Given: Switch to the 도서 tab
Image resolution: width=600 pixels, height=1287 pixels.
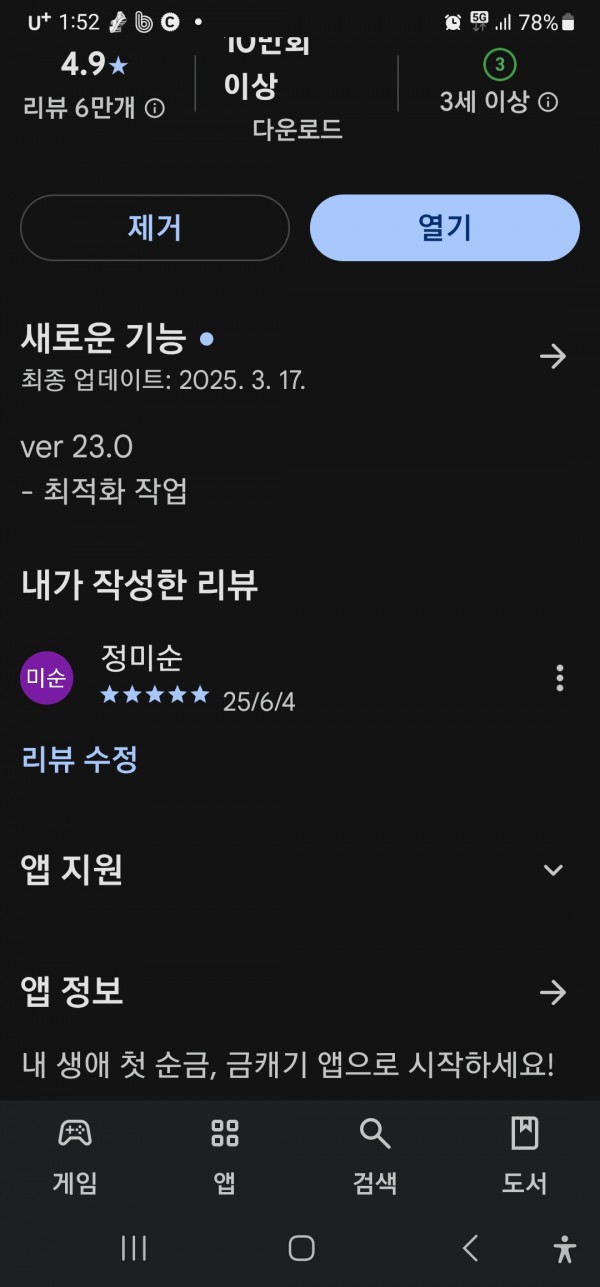Looking at the screenshot, I should (x=525, y=1156).
